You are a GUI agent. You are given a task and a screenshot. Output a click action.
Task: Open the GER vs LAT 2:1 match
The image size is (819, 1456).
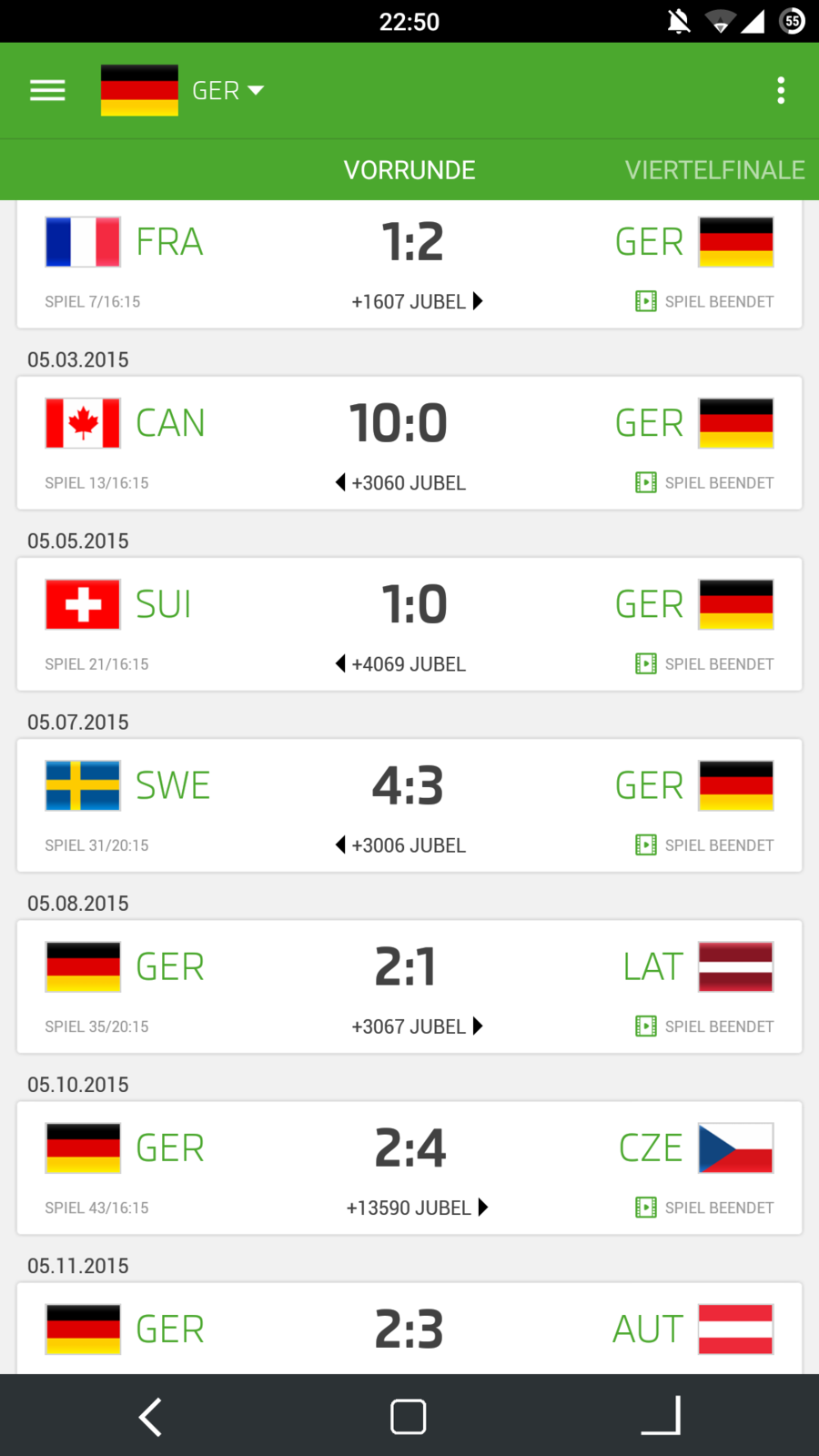(409, 986)
